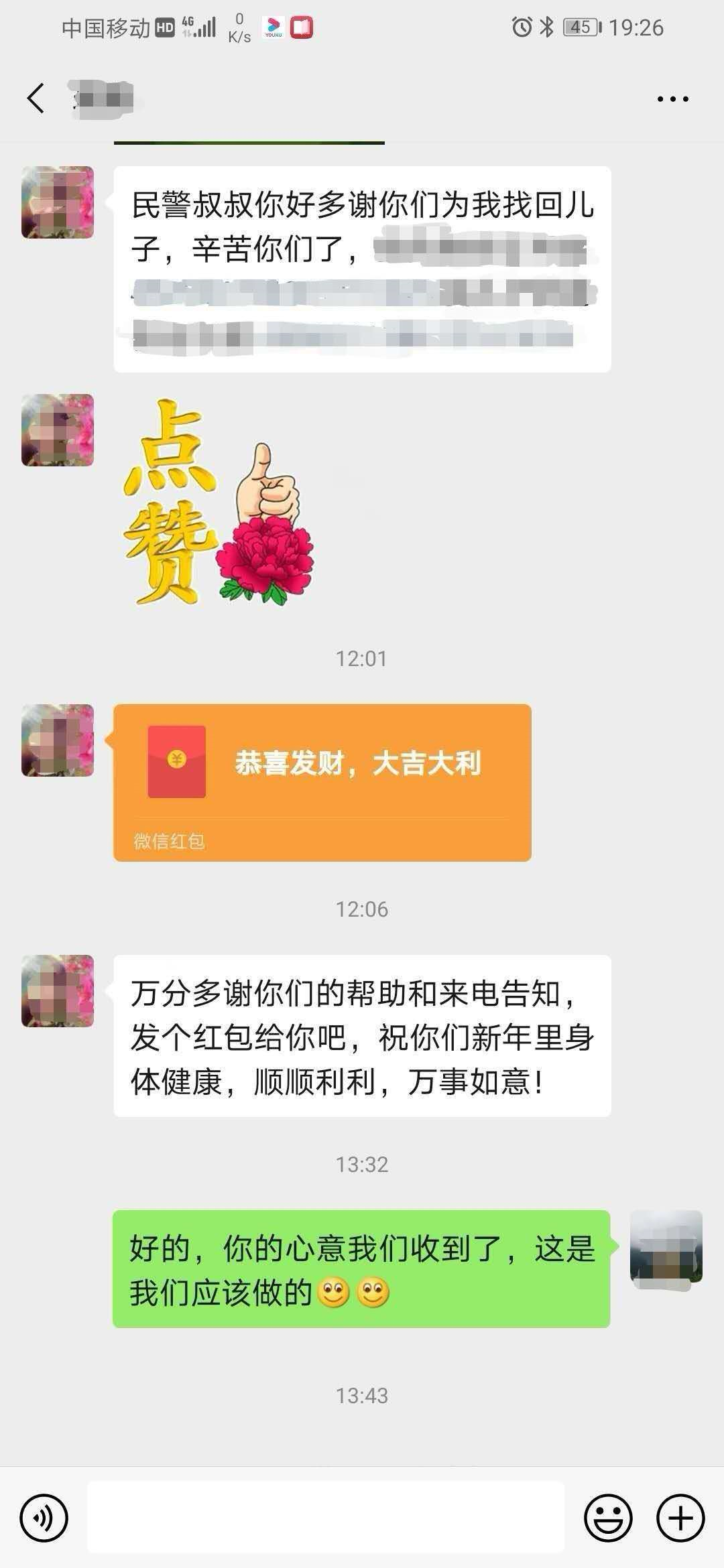724x1568 pixels.
Task: Switch to voice message input
Action: coord(44,1518)
